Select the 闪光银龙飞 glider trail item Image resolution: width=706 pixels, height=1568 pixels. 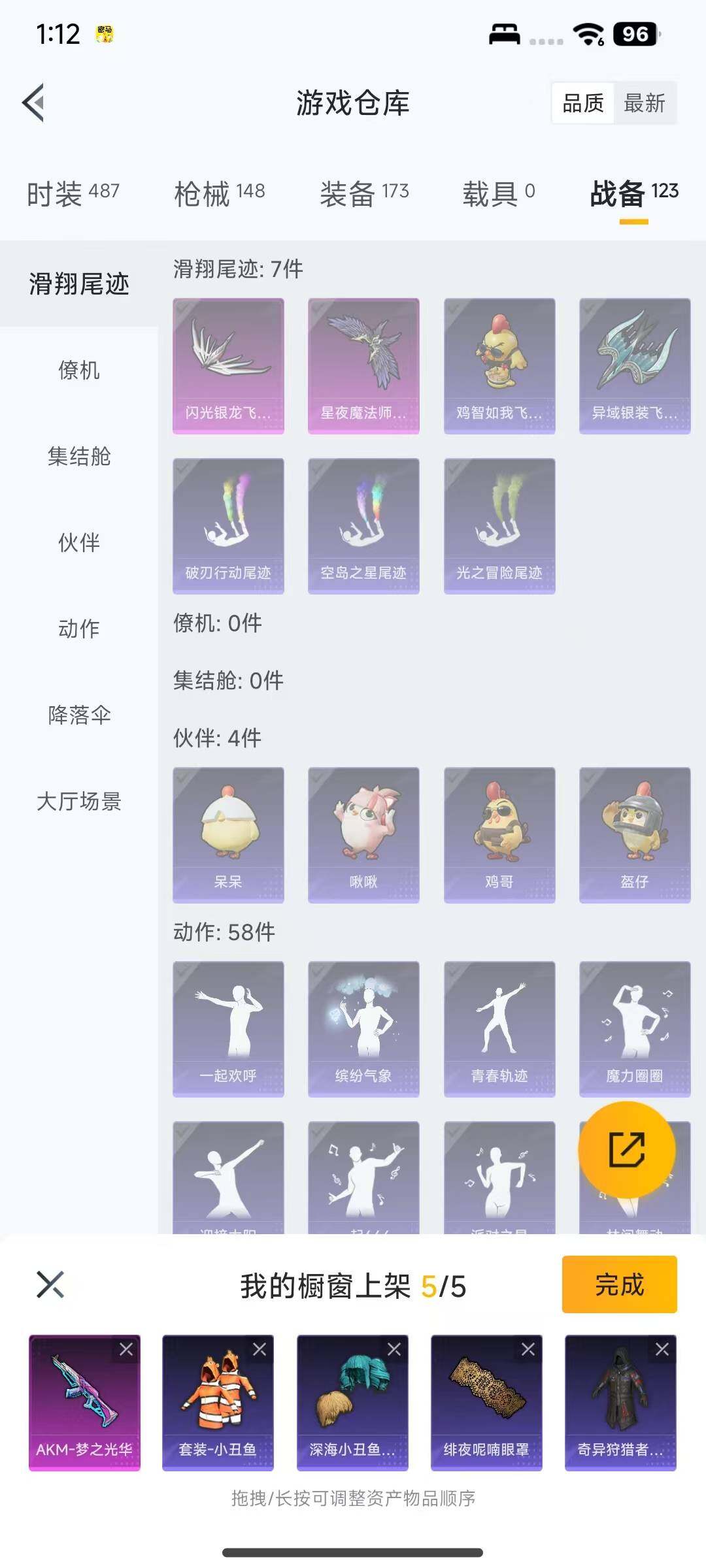[227, 364]
